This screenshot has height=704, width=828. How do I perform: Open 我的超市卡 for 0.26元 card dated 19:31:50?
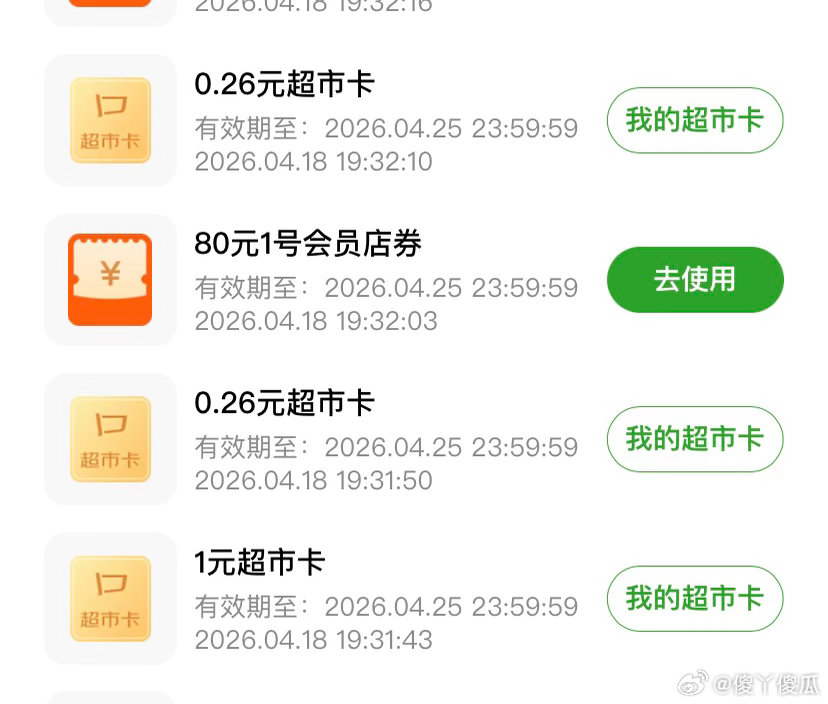click(695, 439)
